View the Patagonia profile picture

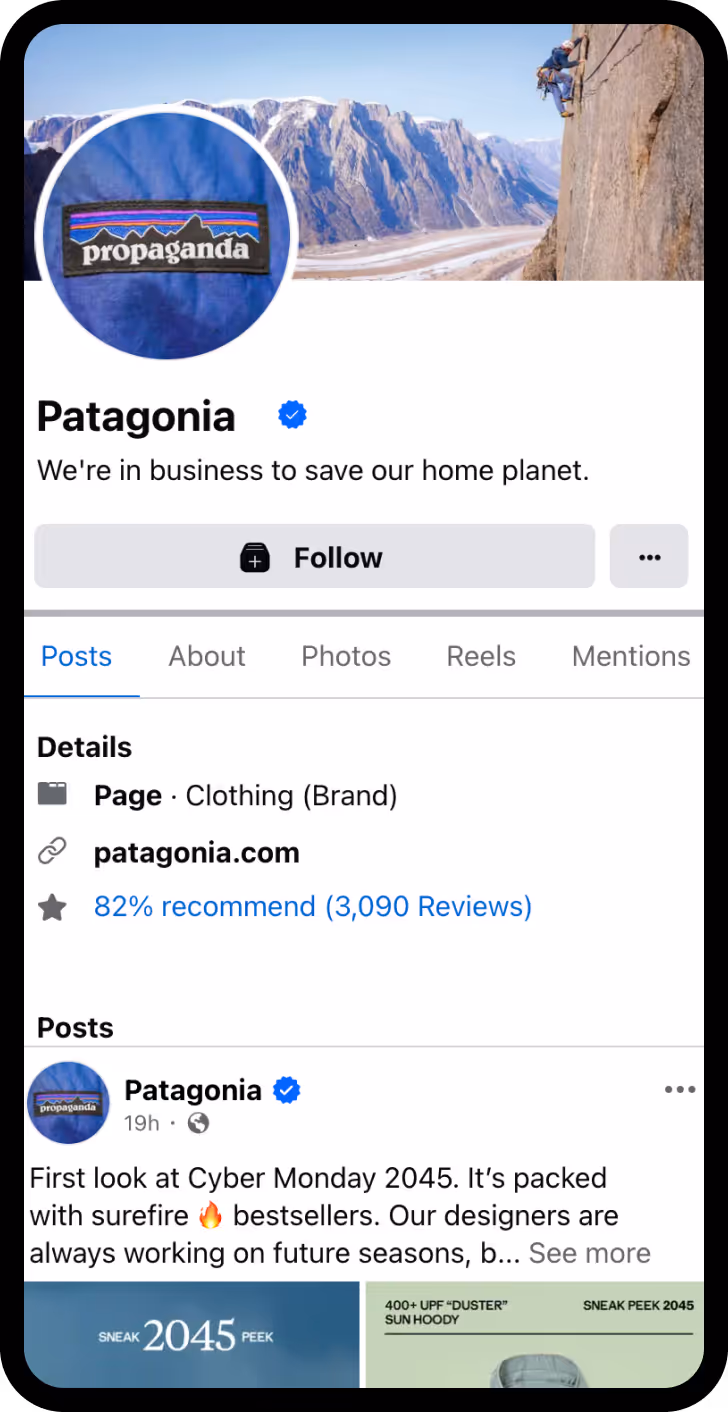pos(167,232)
